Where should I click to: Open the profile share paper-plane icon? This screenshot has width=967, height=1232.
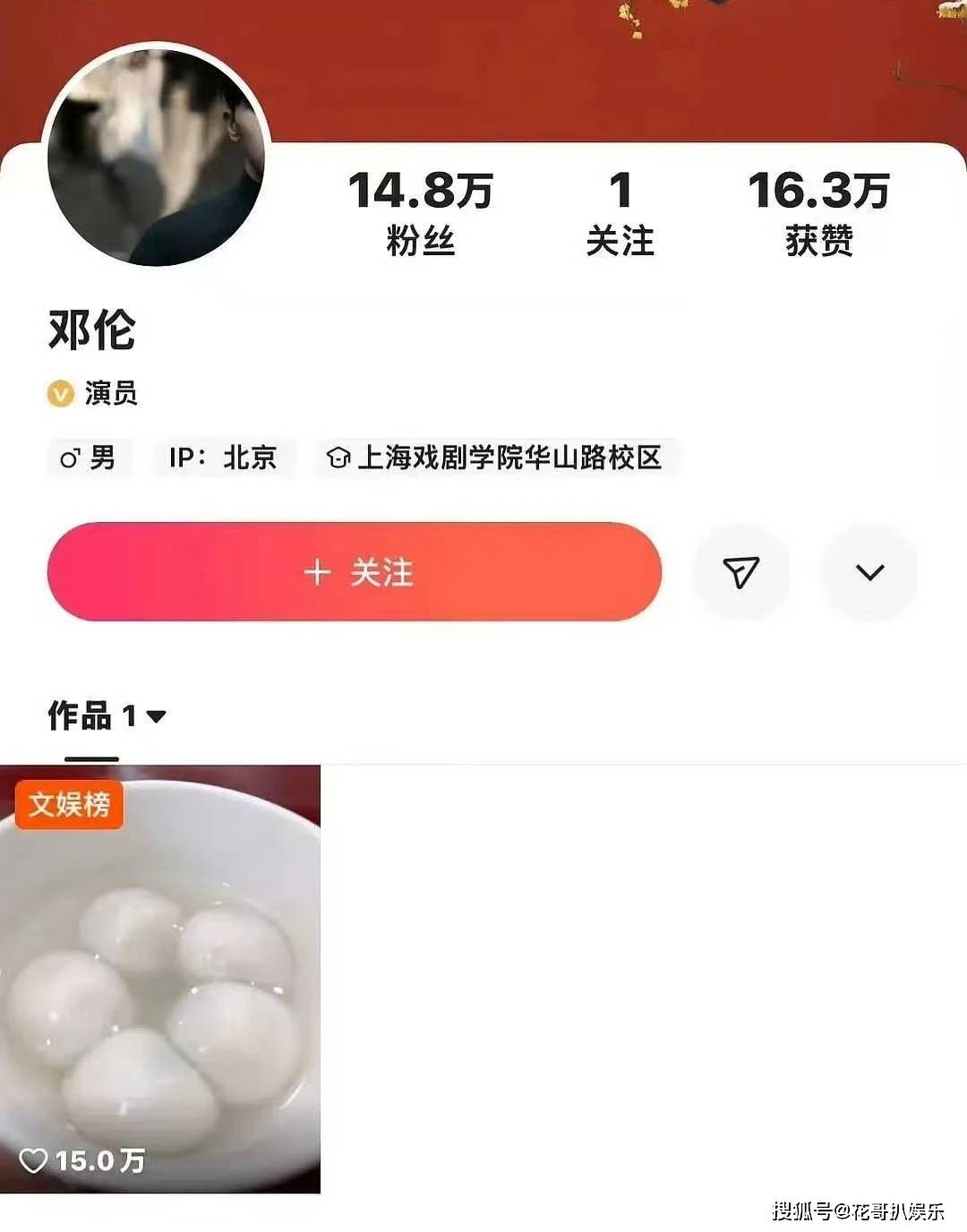[741, 573]
